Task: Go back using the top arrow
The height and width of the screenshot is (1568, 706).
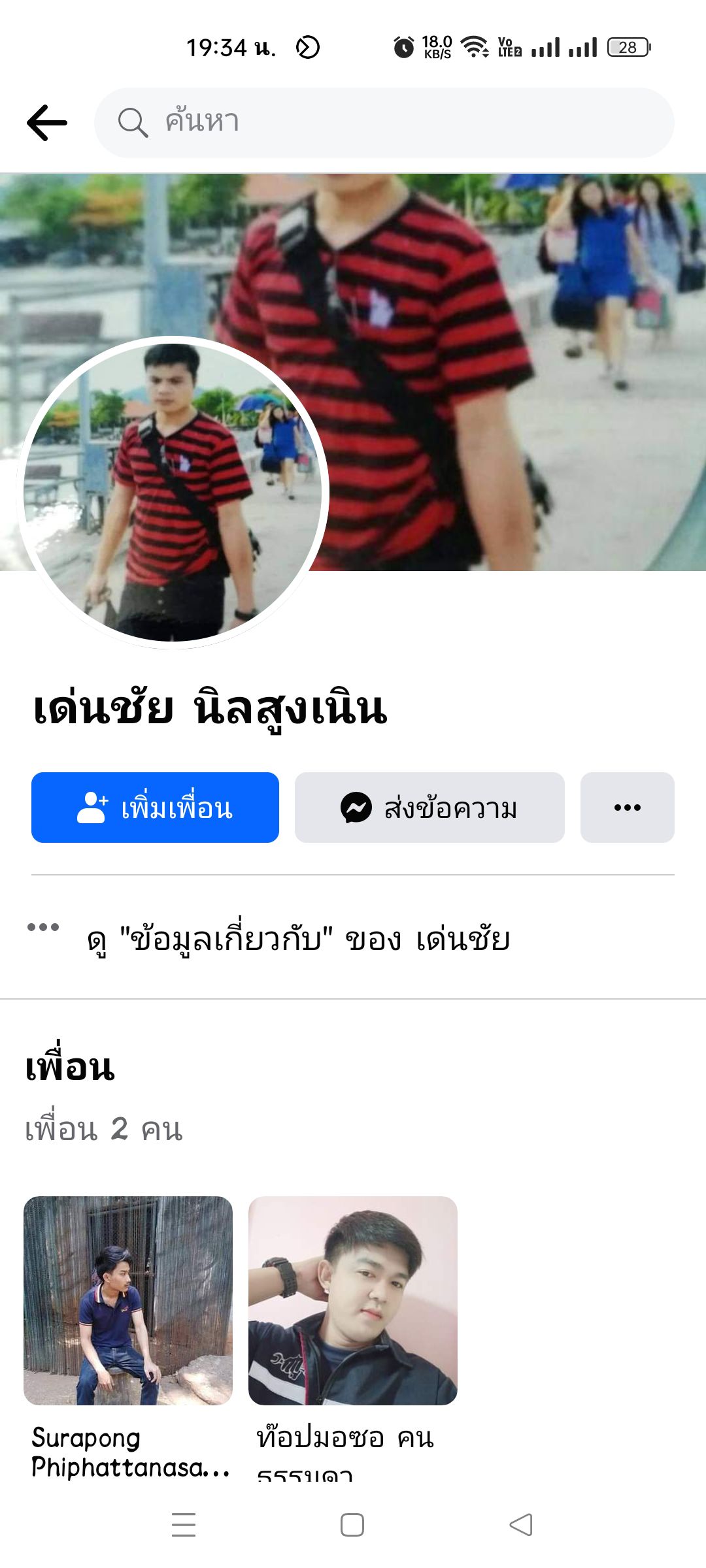Action: (x=47, y=123)
